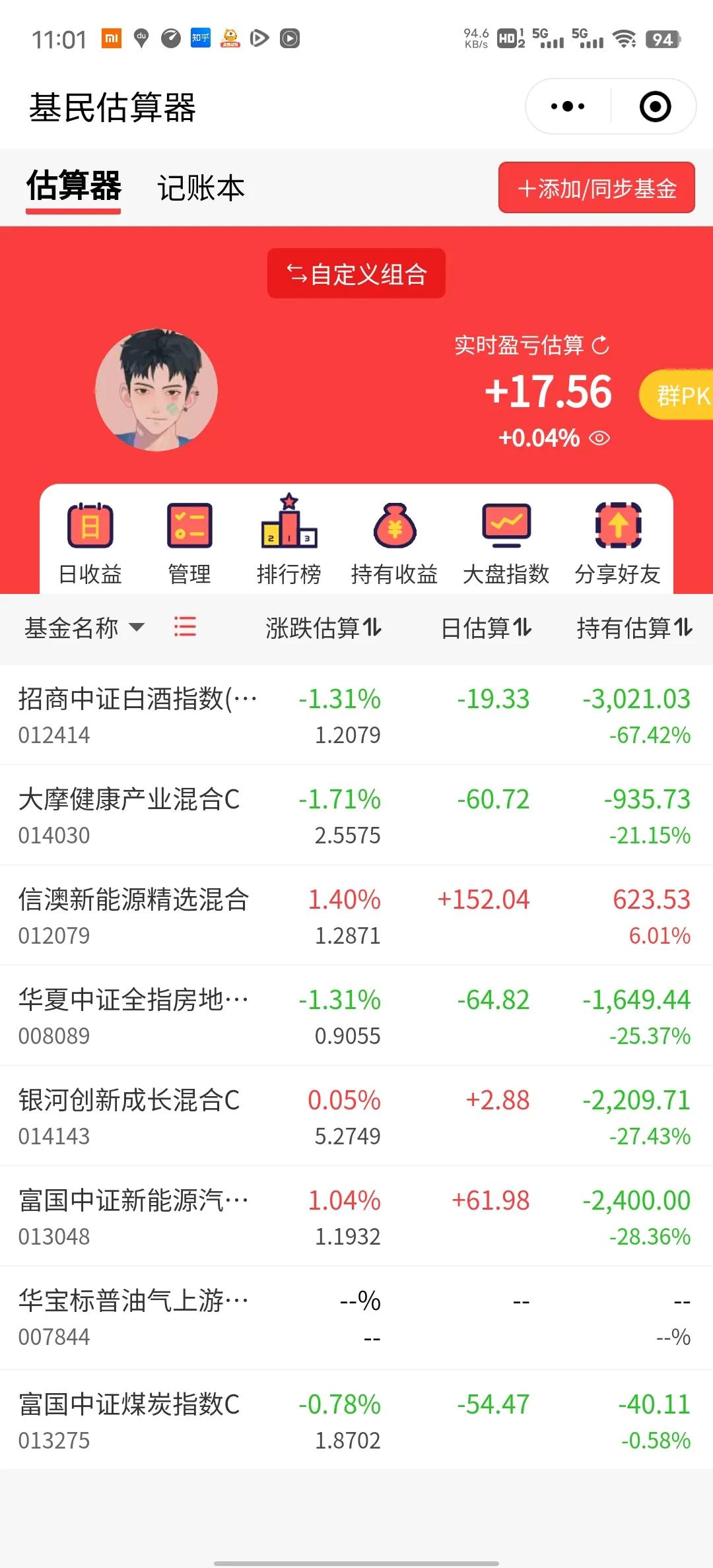Close the mini program with the circle button
The image size is (713, 1568).
click(x=655, y=106)
